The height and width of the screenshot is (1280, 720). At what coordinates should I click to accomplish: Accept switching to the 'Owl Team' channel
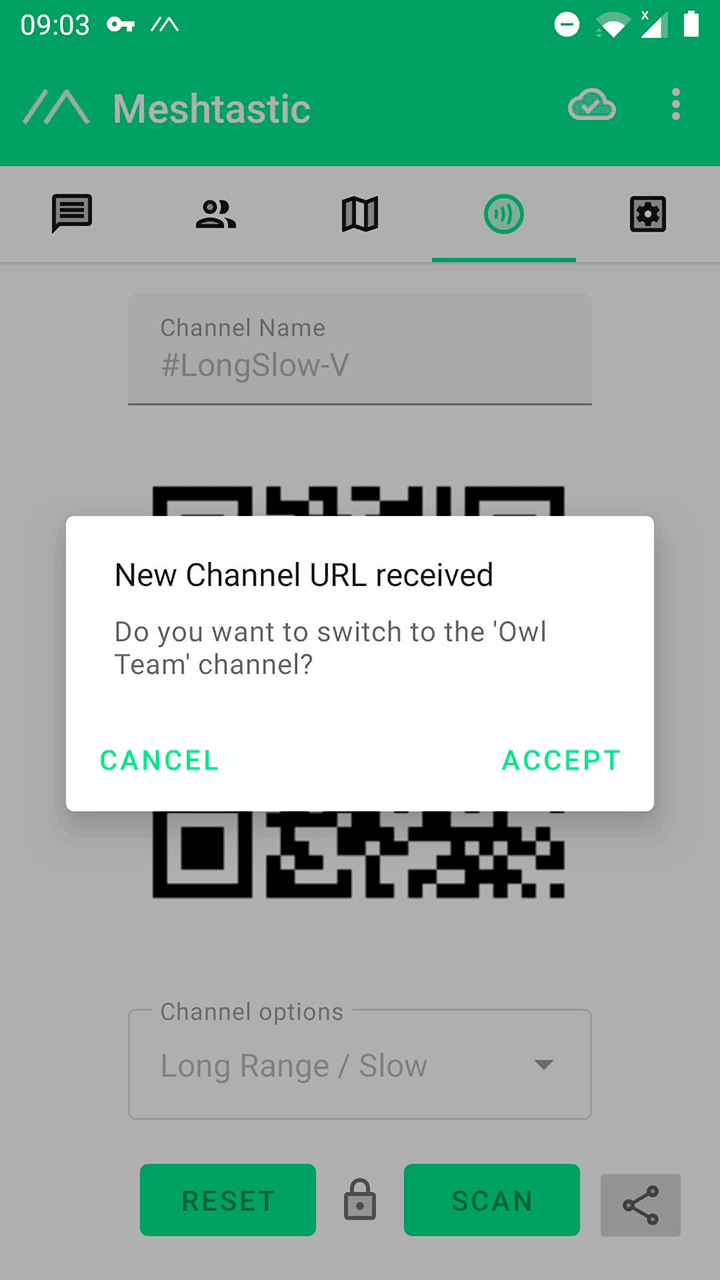pyautogui.click(x=561, y=760)
